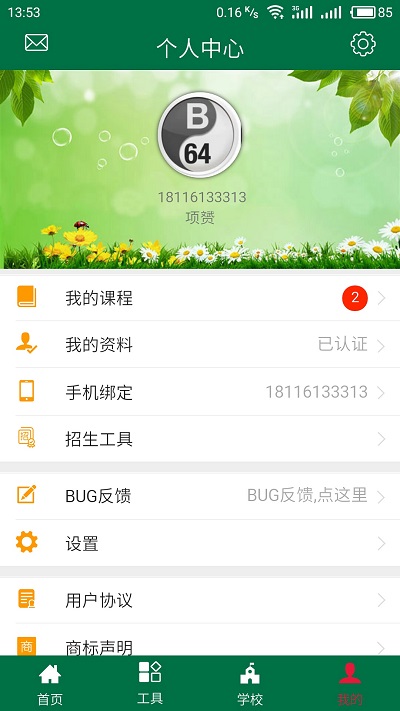This screenshot has width=400, height=711.
Task: Tap the B64 profile avatar
Action: (200, 135)
